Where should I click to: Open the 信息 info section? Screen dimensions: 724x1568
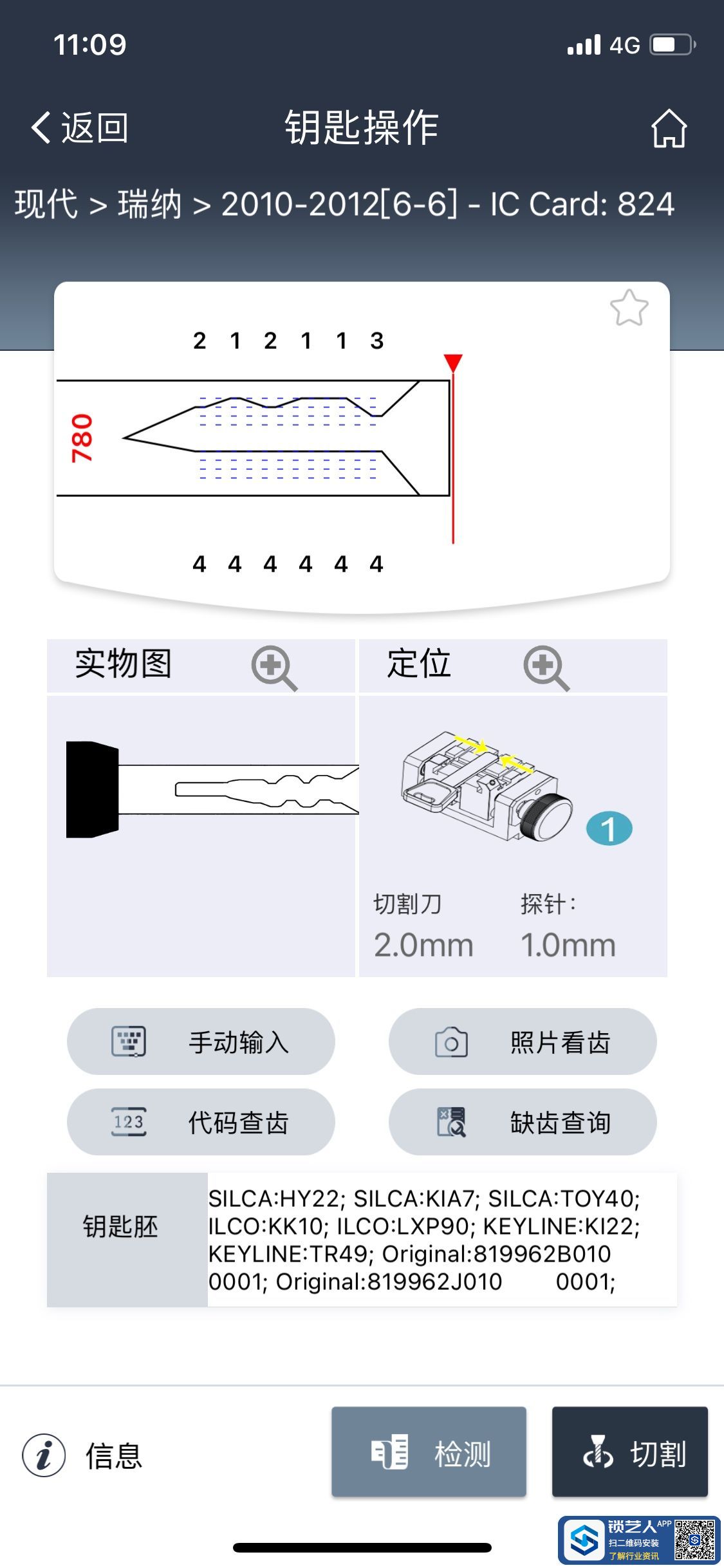tap(84, 1455)
